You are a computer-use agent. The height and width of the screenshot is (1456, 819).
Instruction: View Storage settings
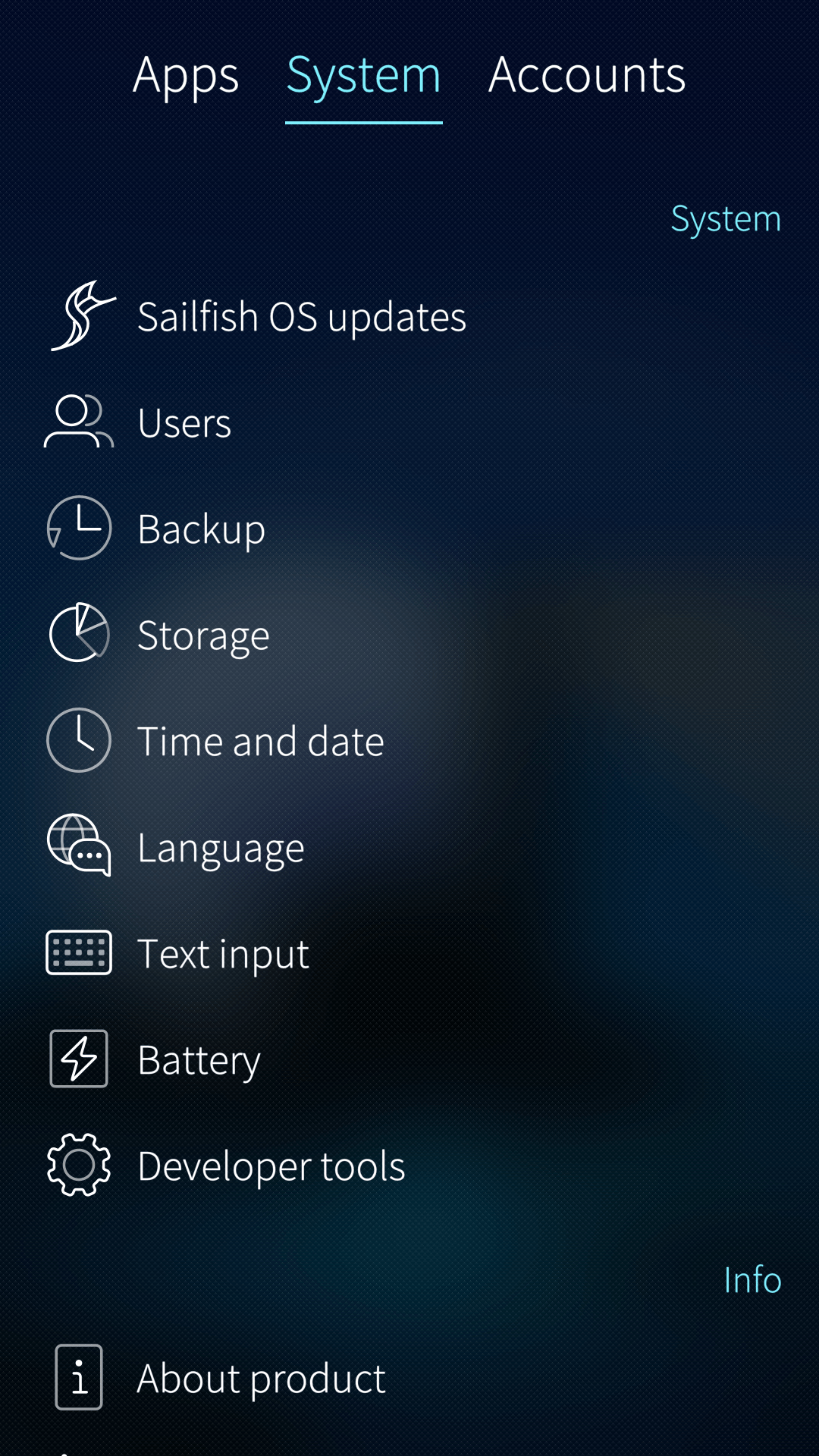pyautogui.click(x=203, y=635)
